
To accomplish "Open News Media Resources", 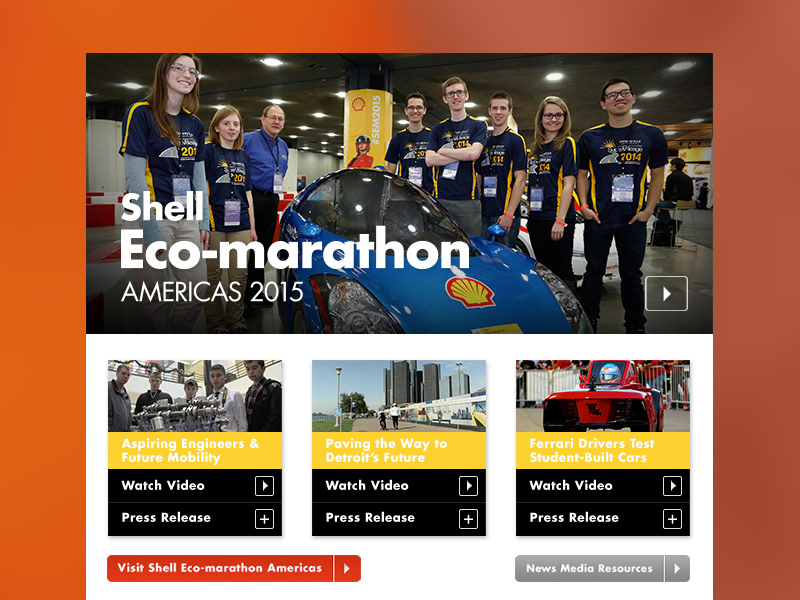I will point(602,568).
